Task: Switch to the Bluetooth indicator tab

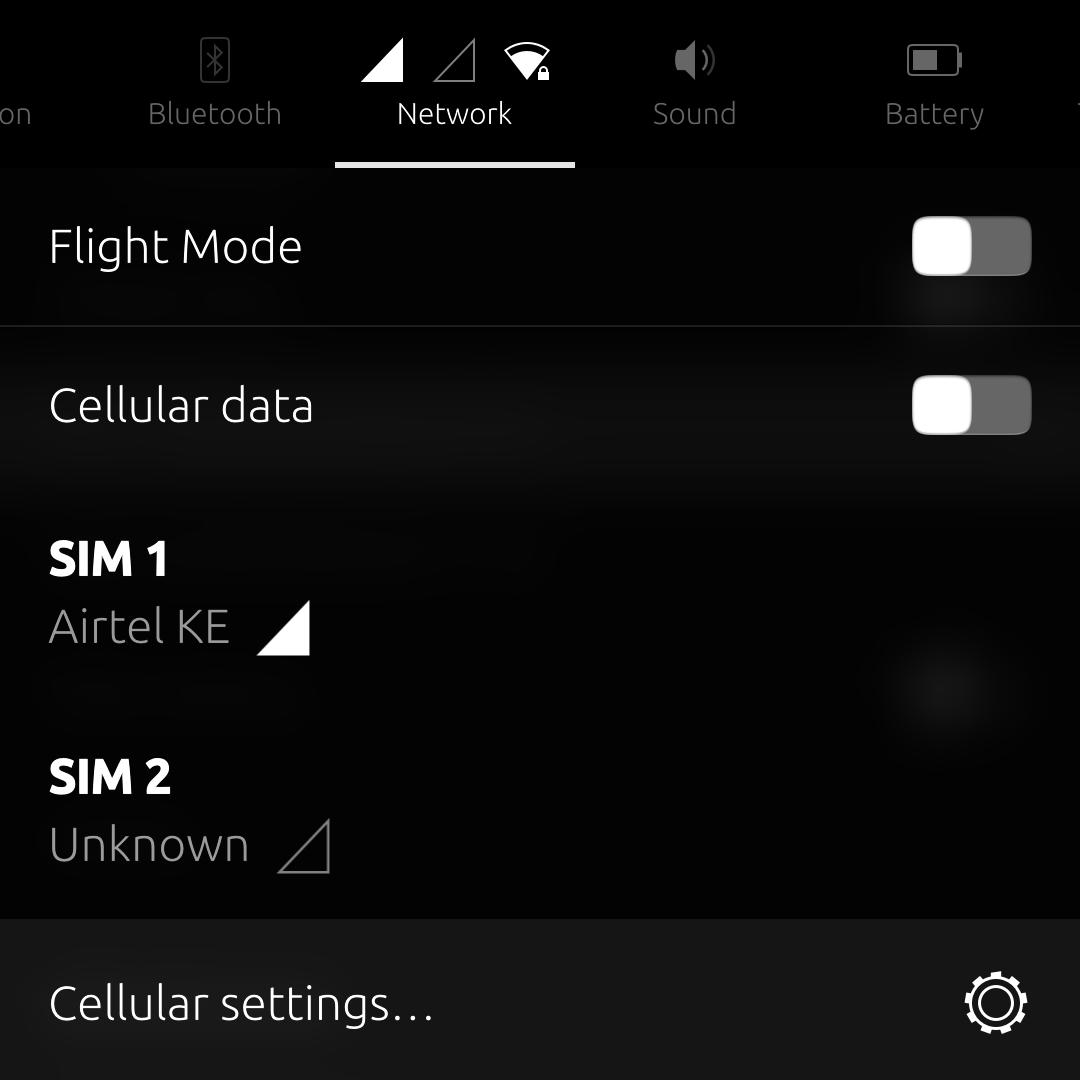Action: (x=214, y=85)
